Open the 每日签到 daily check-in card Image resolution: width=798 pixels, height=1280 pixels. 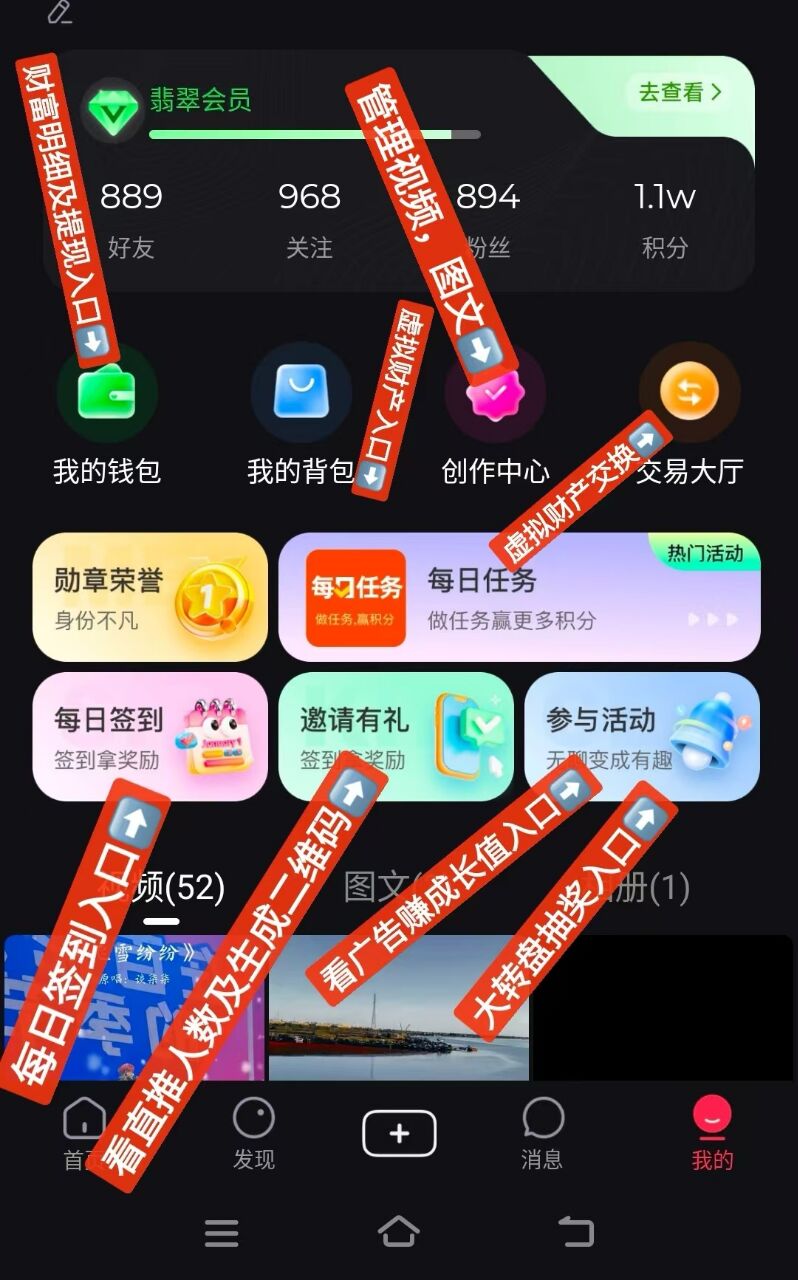(150, 736)
